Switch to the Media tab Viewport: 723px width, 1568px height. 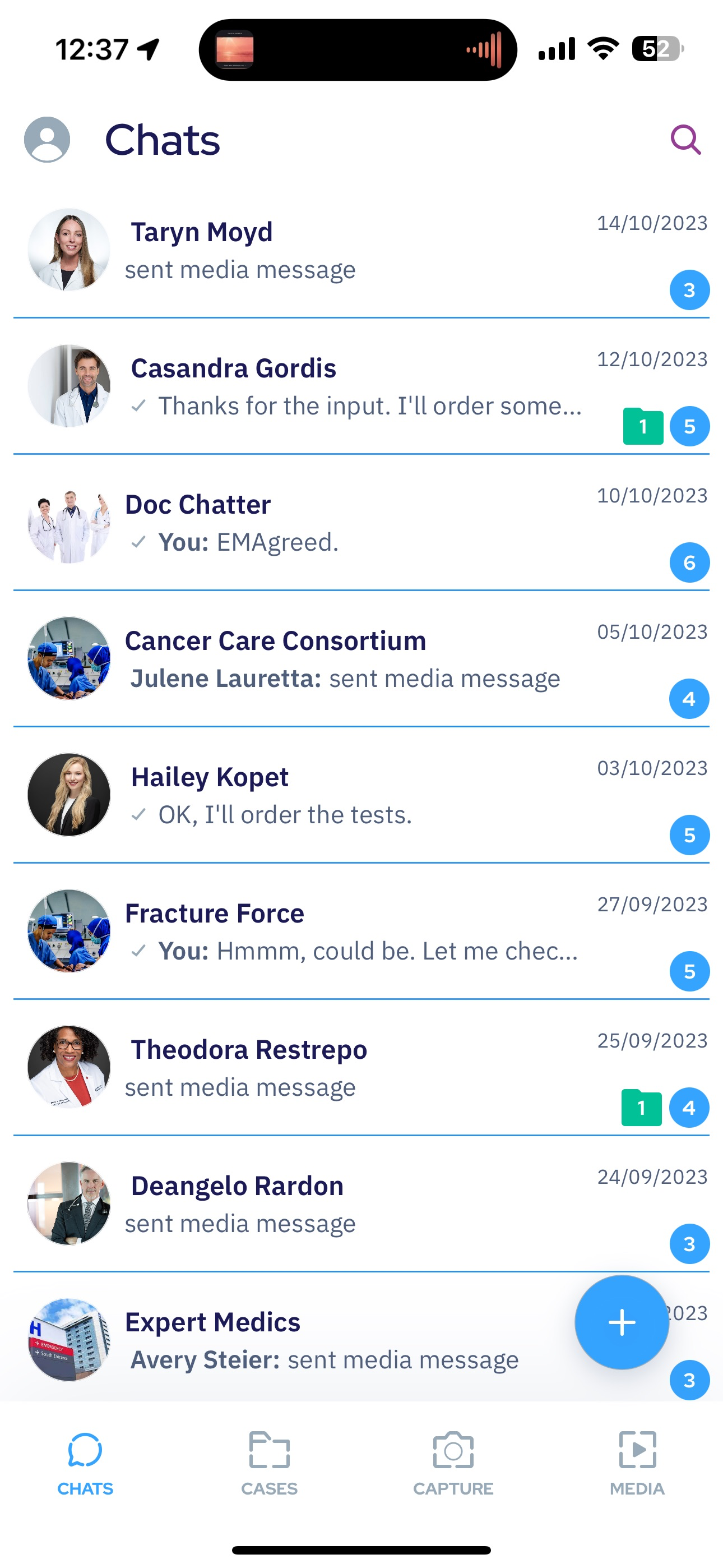click(637, 1463)
